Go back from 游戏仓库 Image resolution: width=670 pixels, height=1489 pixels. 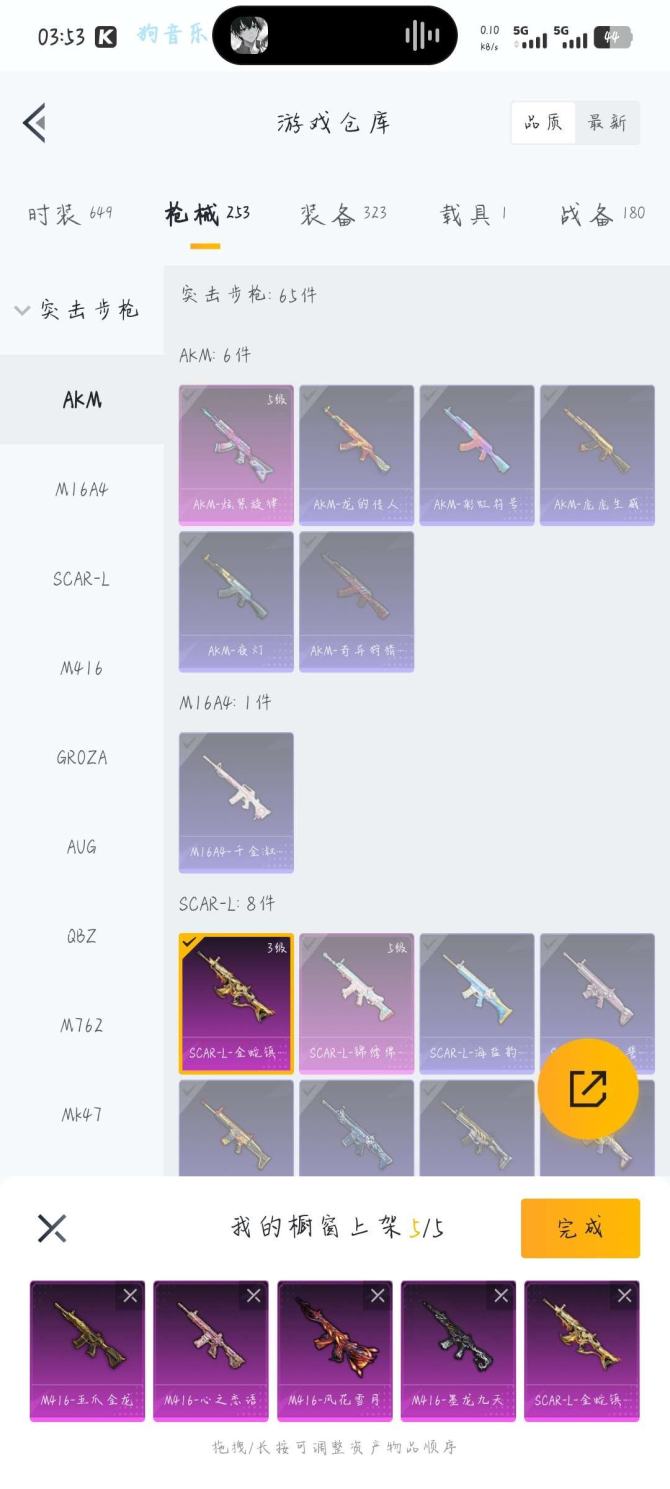[34, 123]
